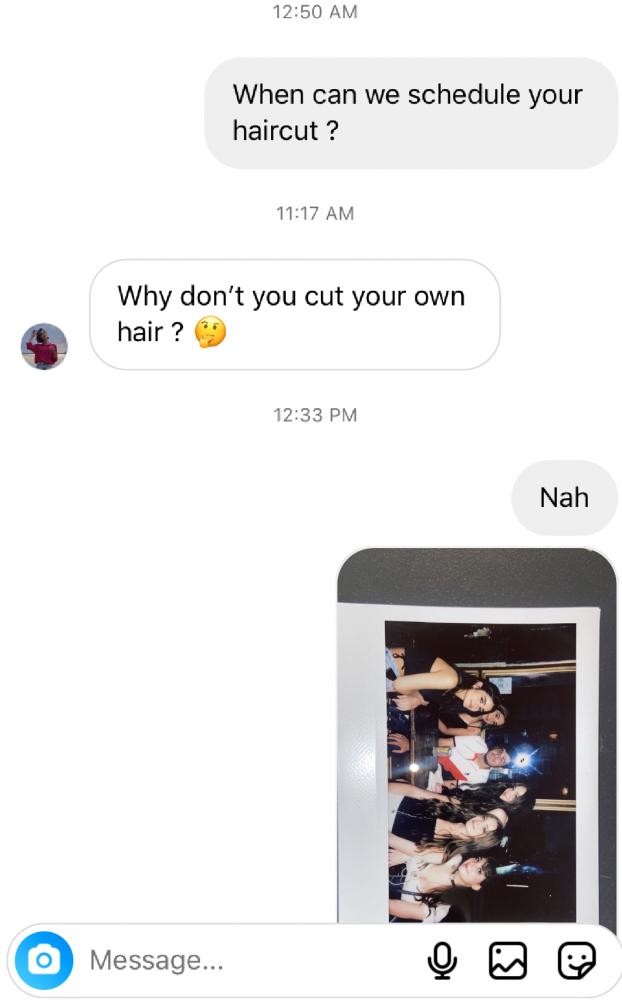
Task: Open the photo gallery picker
Action: [x=507, y=961]
